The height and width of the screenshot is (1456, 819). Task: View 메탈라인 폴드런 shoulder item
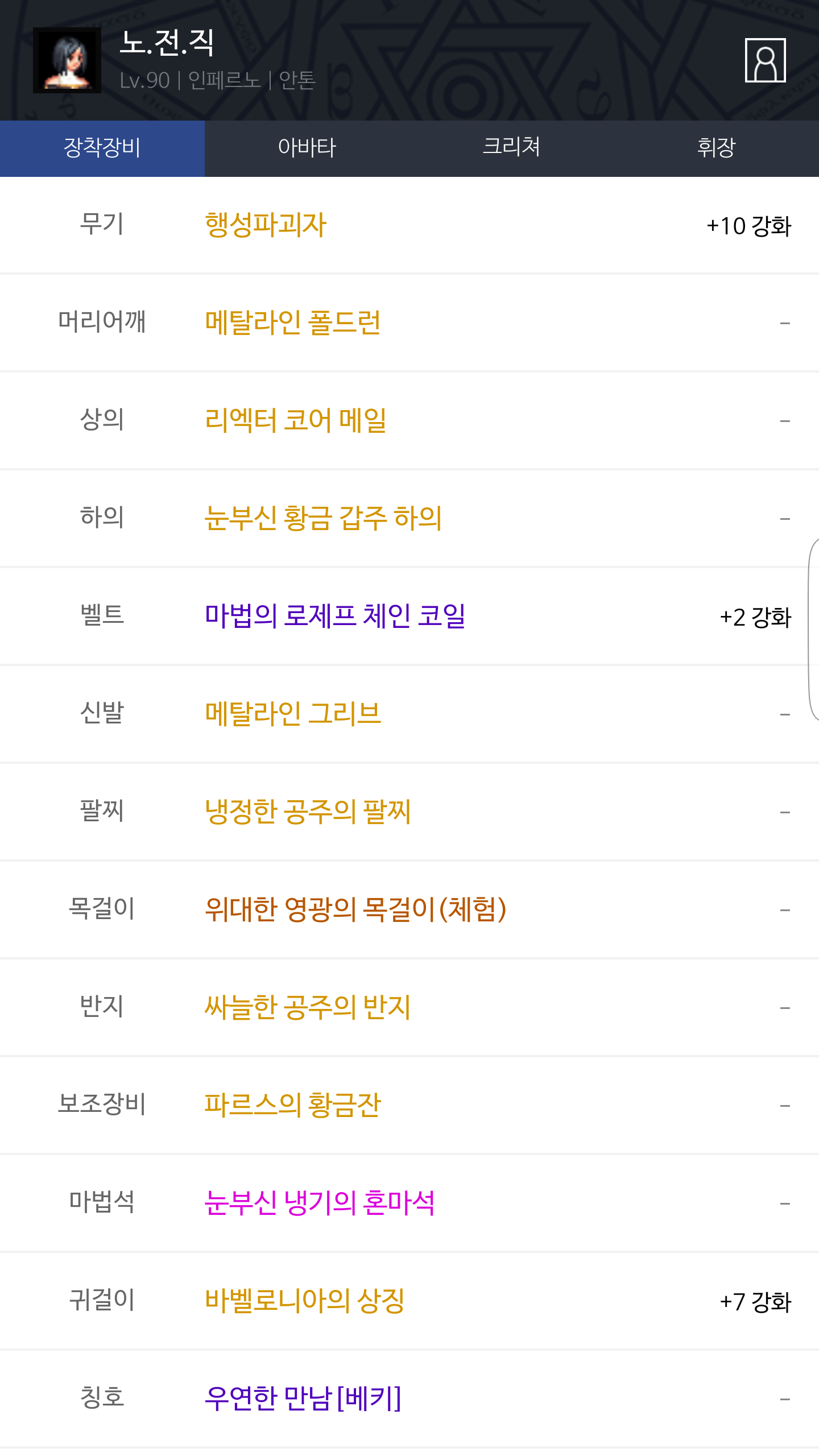click(293, 322)
